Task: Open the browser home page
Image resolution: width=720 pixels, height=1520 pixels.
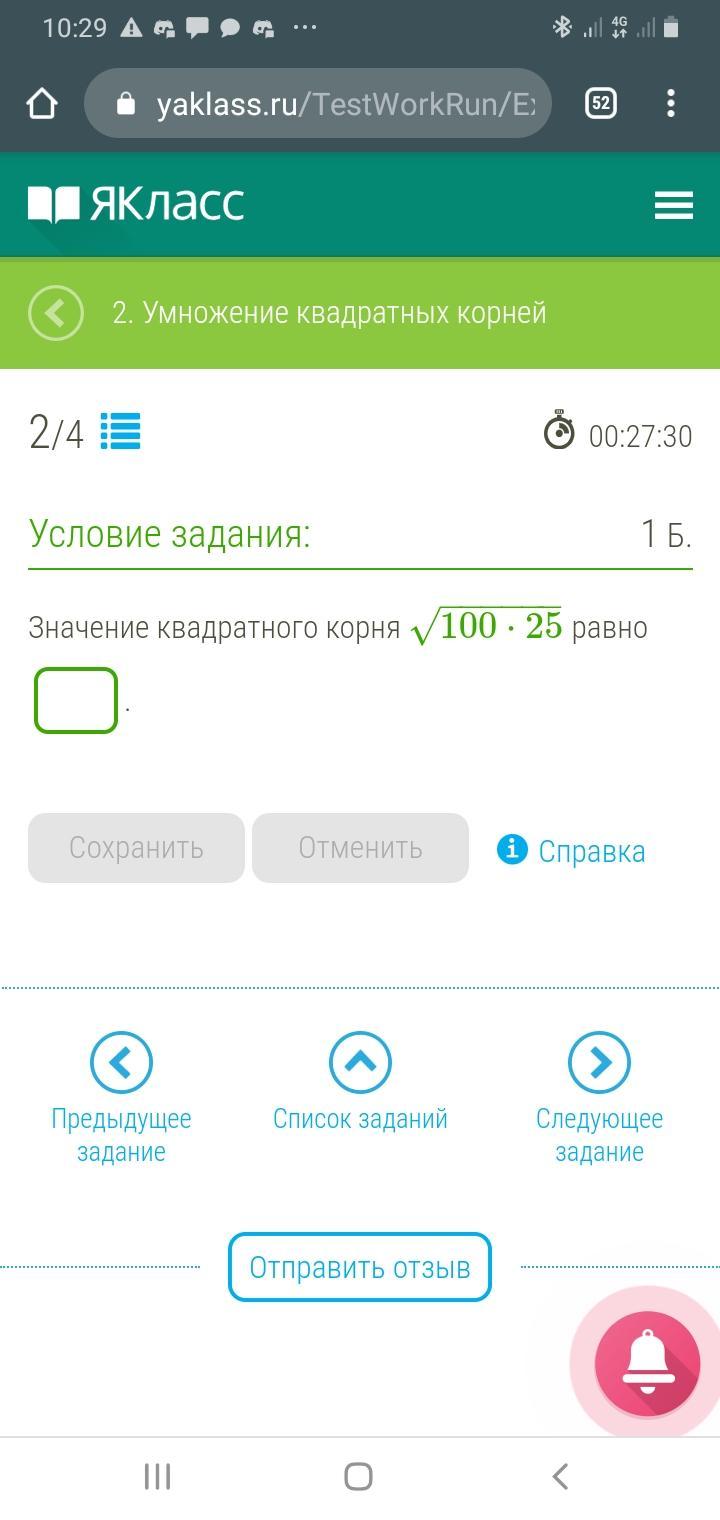Action: pyautogui.click(x=42, y=103)
